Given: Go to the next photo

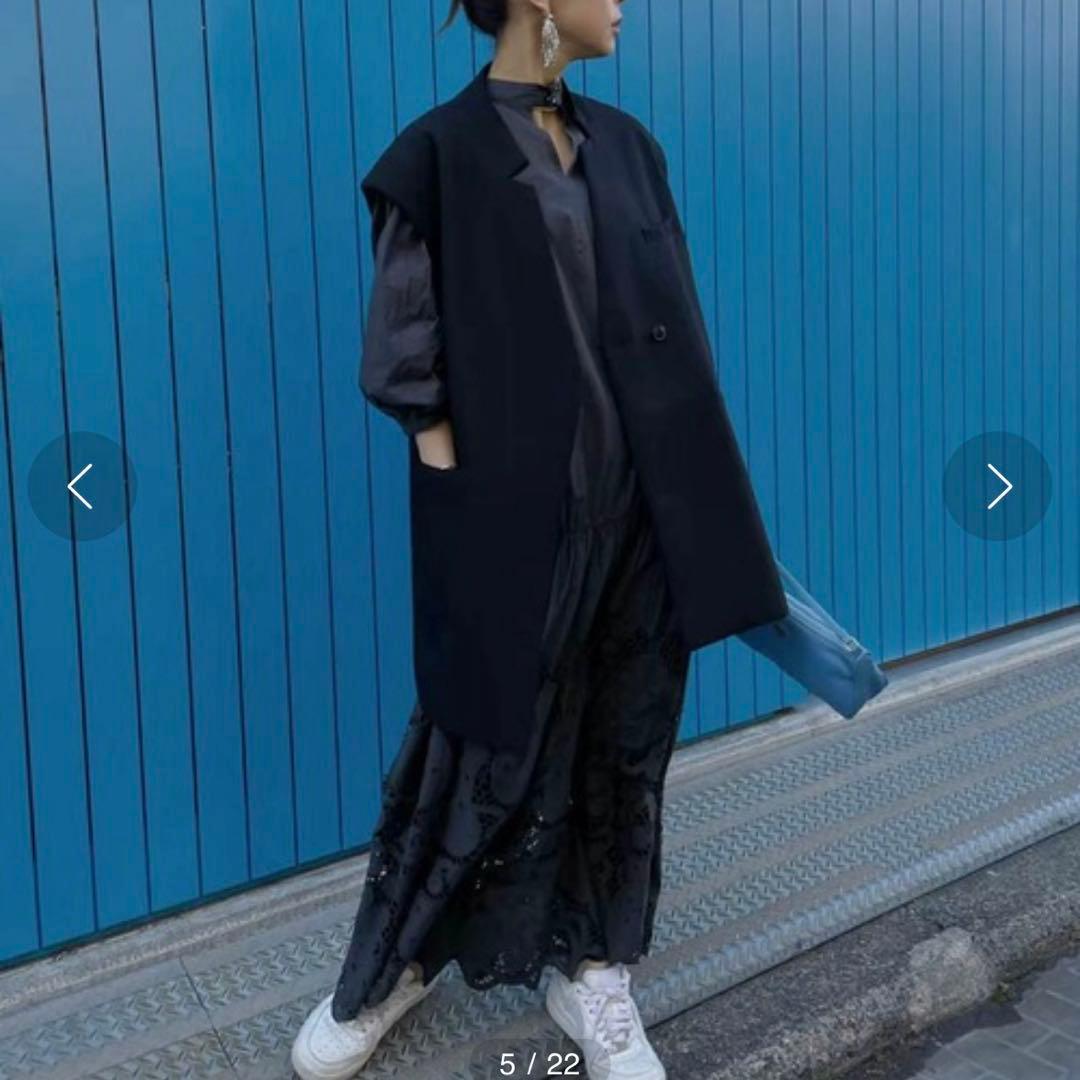Looking at the screenshot, I should point(997,487).
